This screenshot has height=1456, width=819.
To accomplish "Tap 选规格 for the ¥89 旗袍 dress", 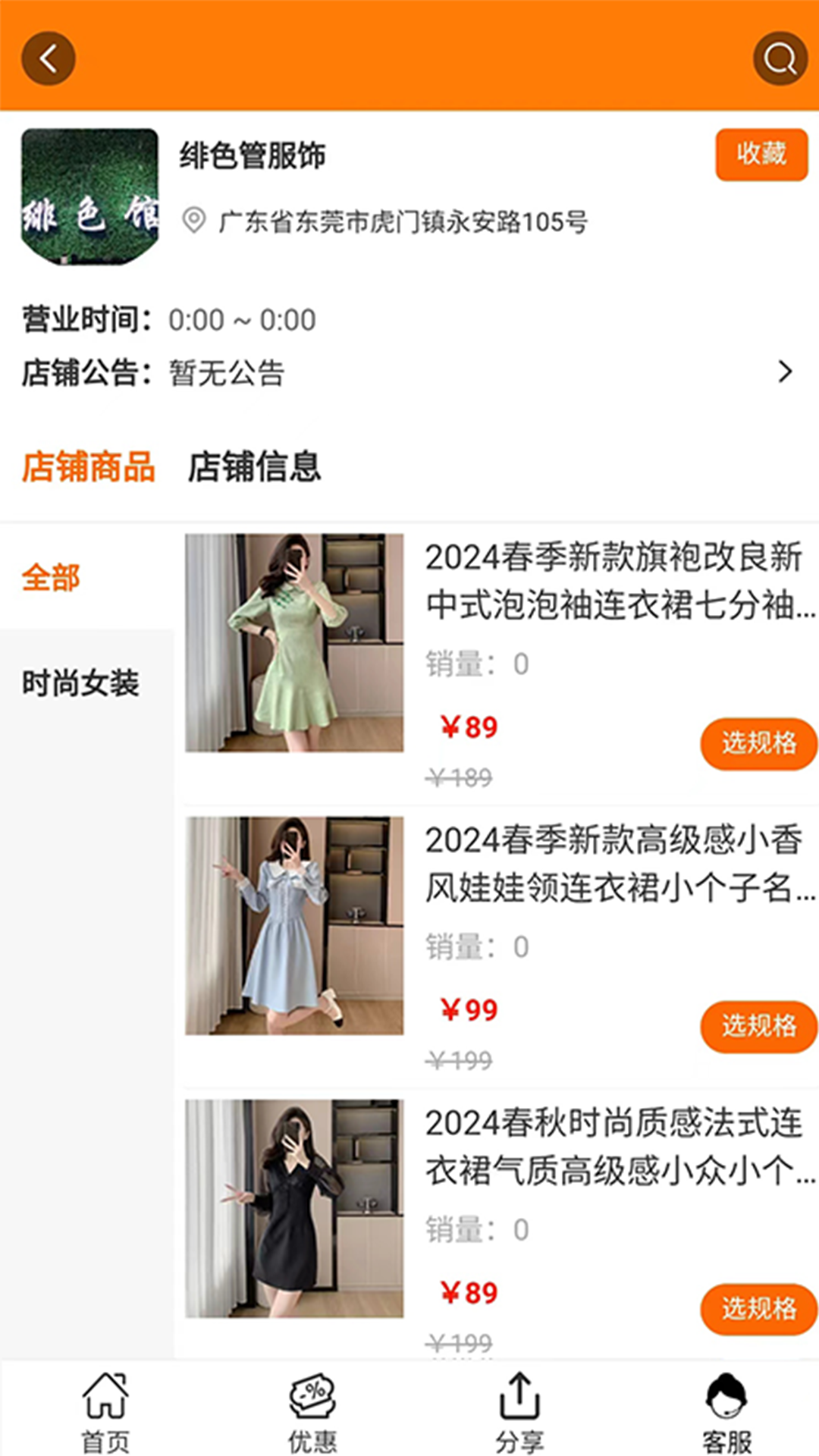I will (758, 743).
